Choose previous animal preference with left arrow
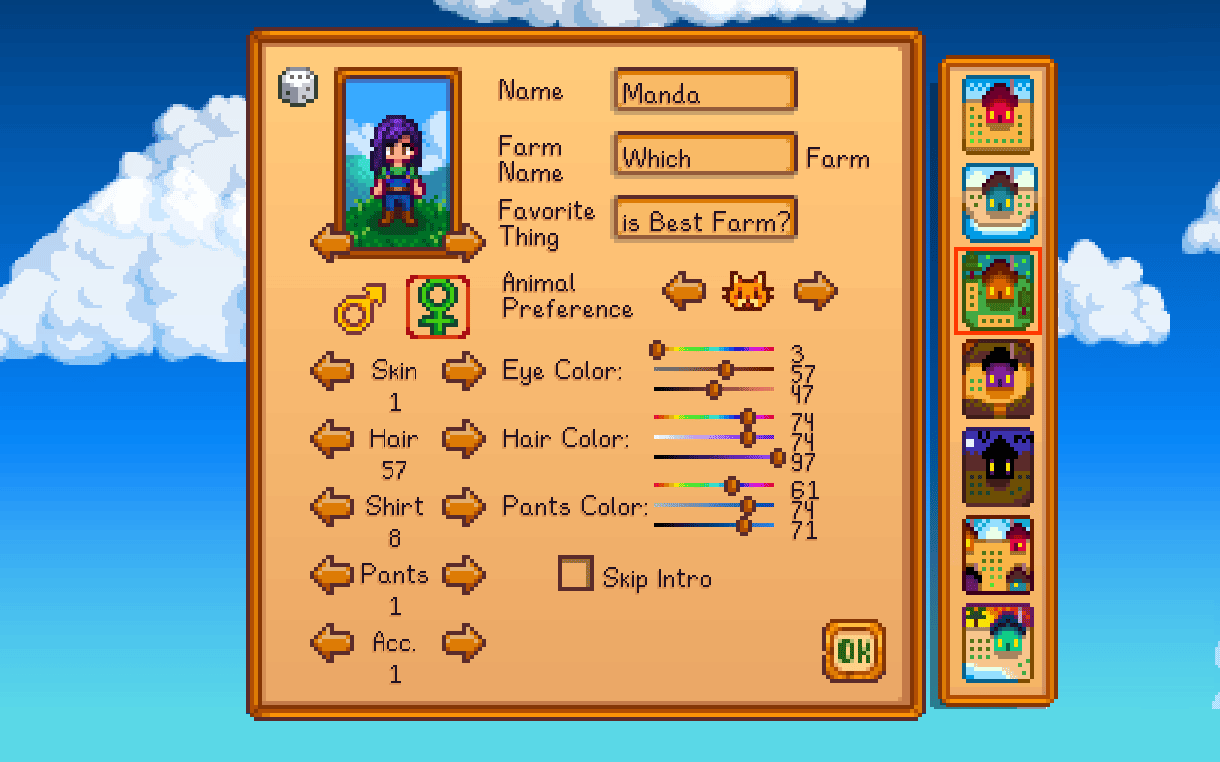 (684, 291)
